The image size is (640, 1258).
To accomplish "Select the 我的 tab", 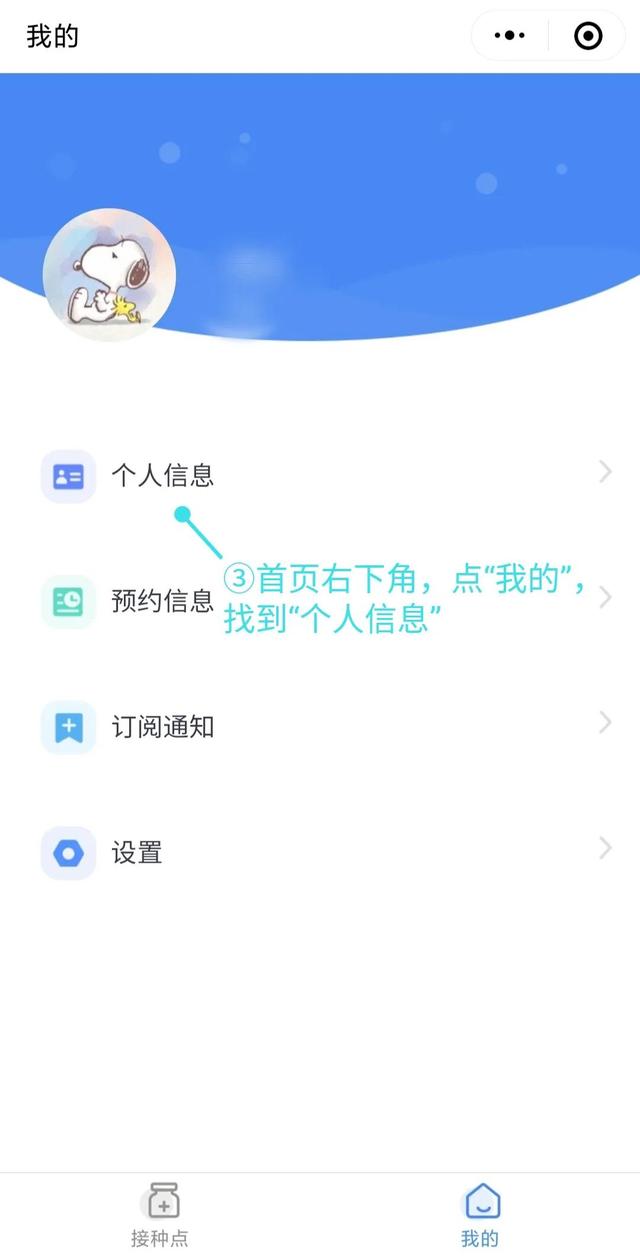I will pos(480,1213).
